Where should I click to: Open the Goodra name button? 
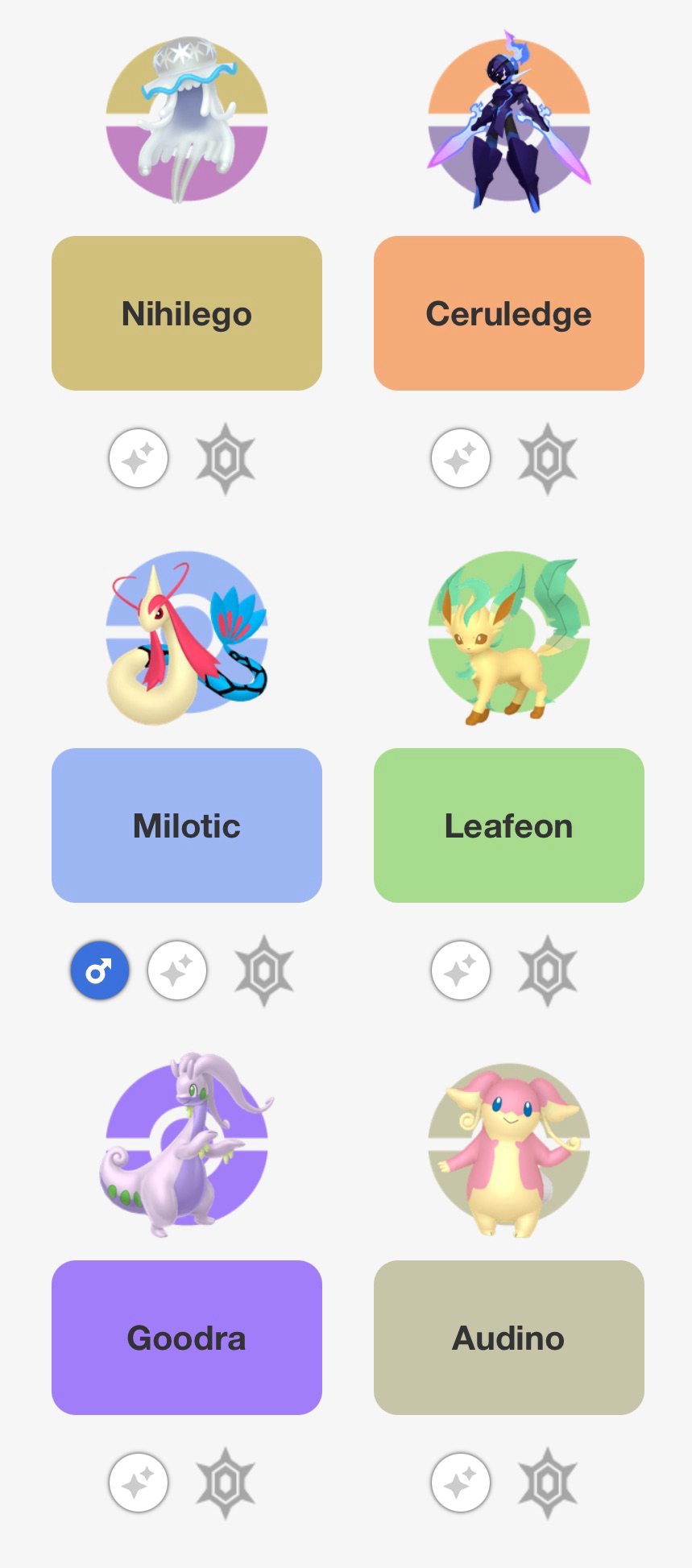click(x=186, y=1338)
